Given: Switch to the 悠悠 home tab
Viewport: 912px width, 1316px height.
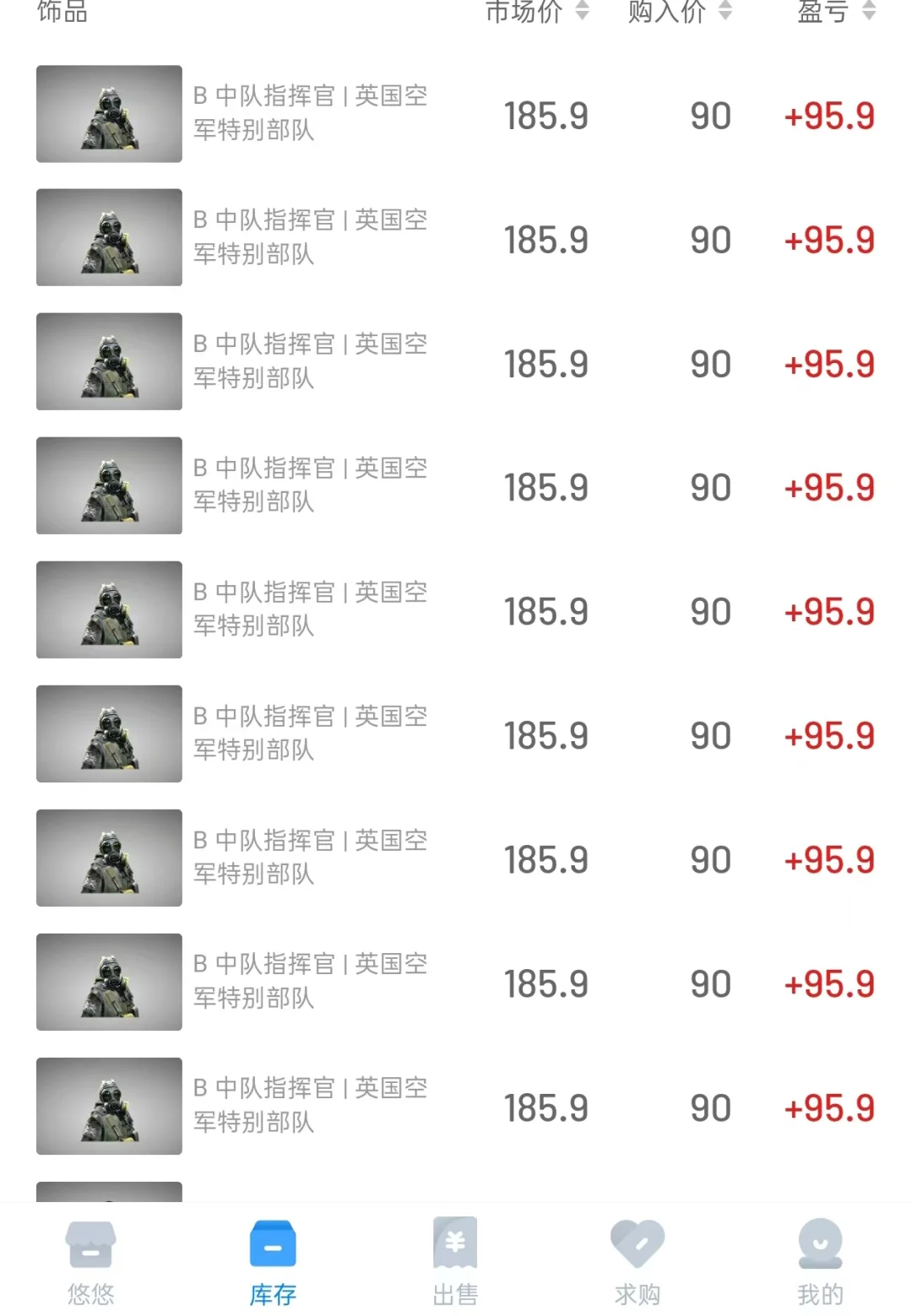Looking at the screenshot, I should [91, 1262].
